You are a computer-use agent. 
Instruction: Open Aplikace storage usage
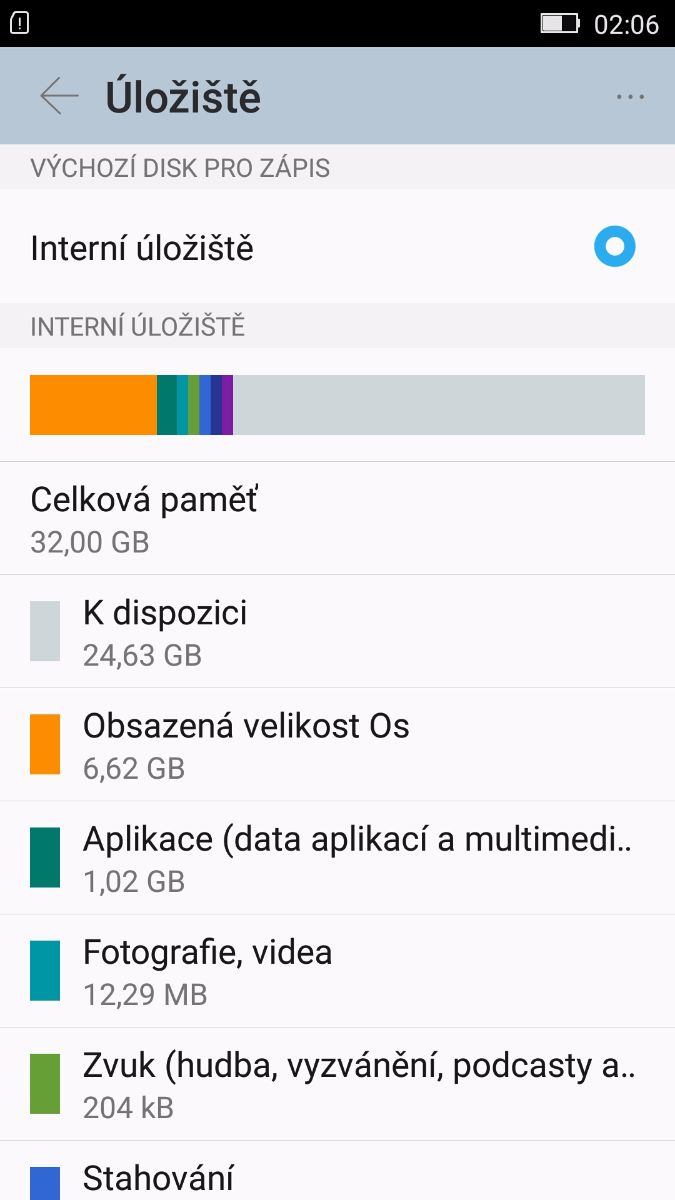point(337,857)
